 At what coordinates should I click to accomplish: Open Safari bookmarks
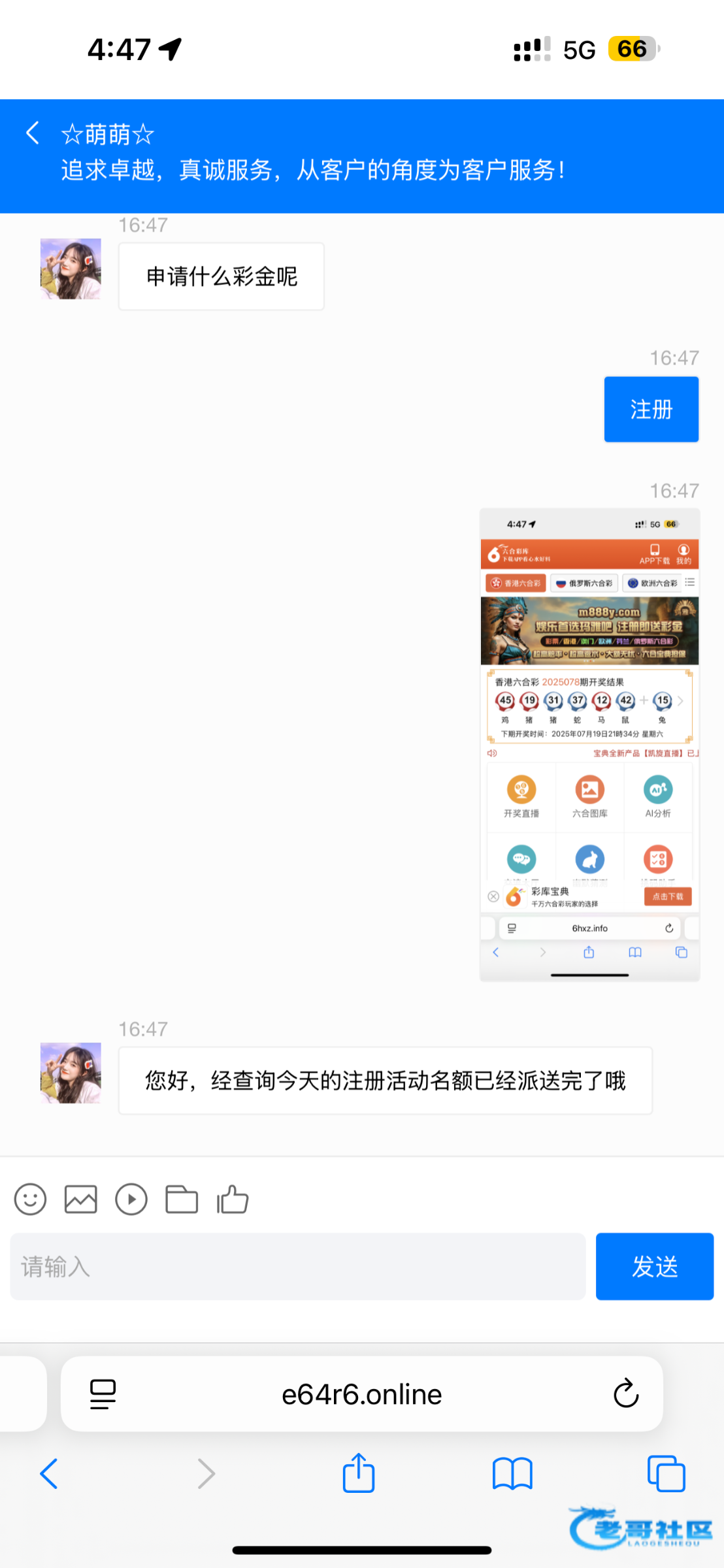click(x=512, y=1474)
